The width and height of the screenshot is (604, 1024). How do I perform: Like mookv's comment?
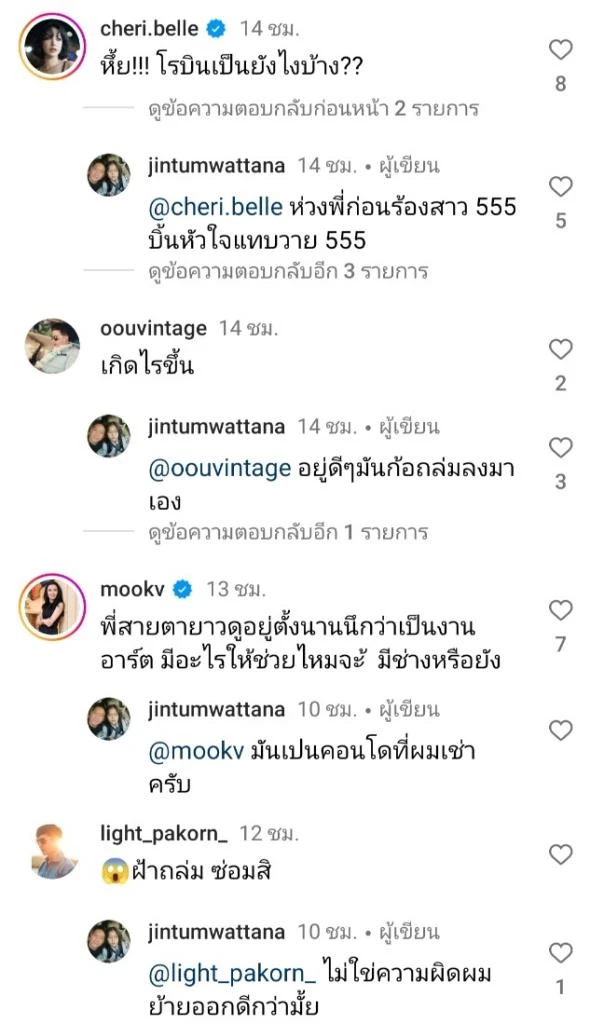(x=561, y=609)
